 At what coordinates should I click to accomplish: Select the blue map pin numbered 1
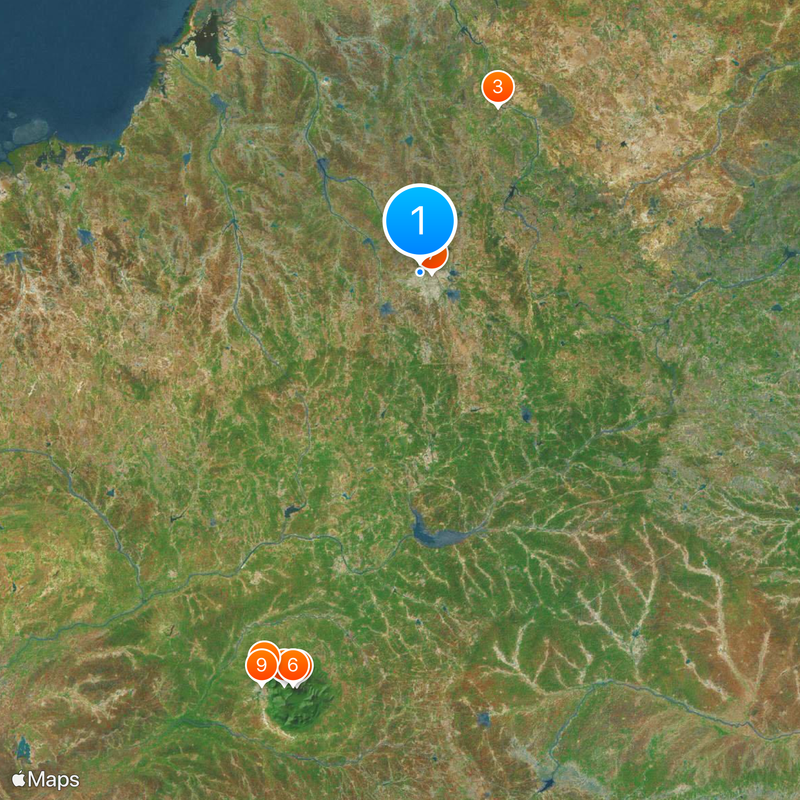[420, 220]
